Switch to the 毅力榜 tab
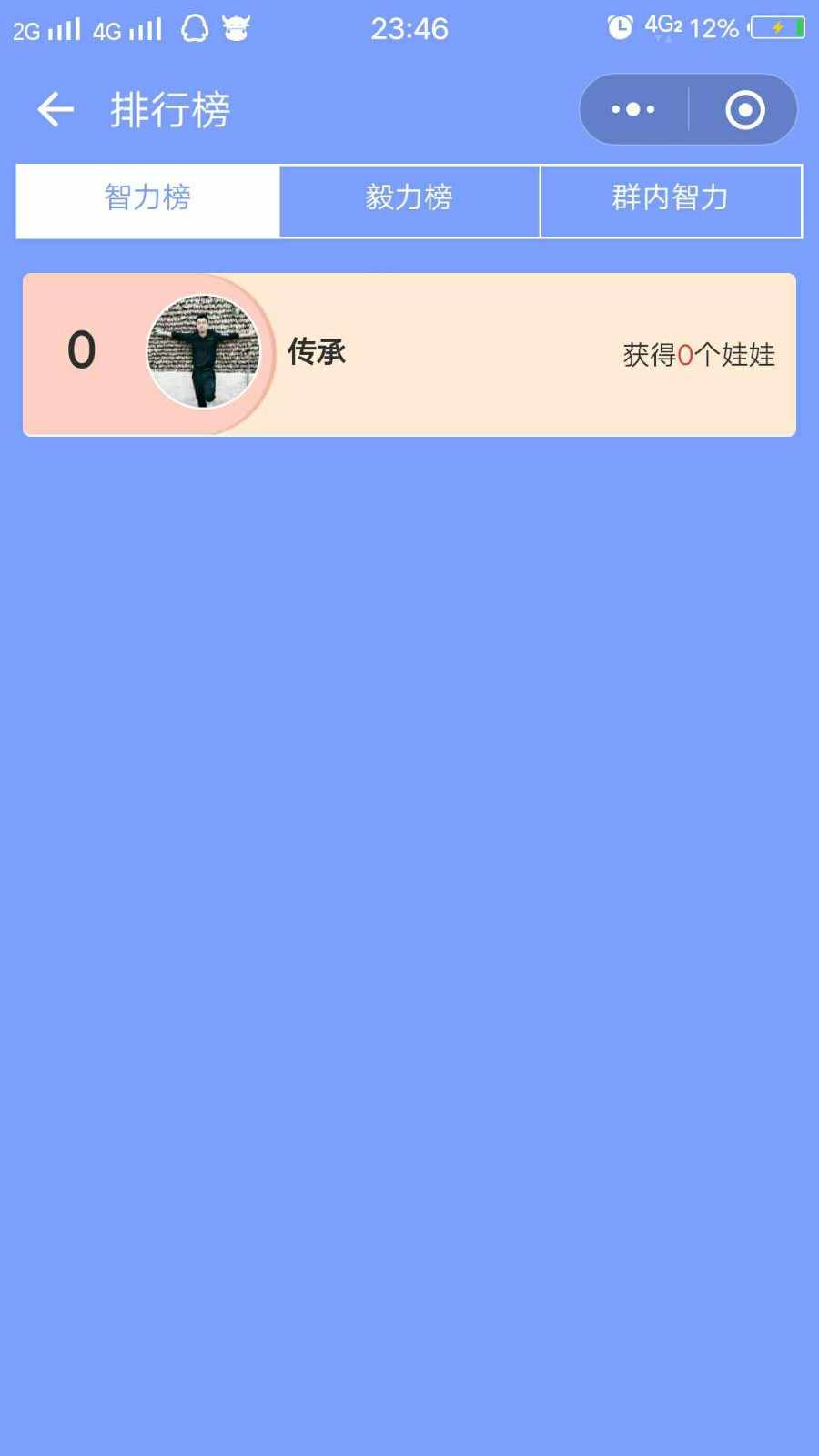The height and width of the screenshot is (1456, 819). pyautogui.click(x=409, y=199)
